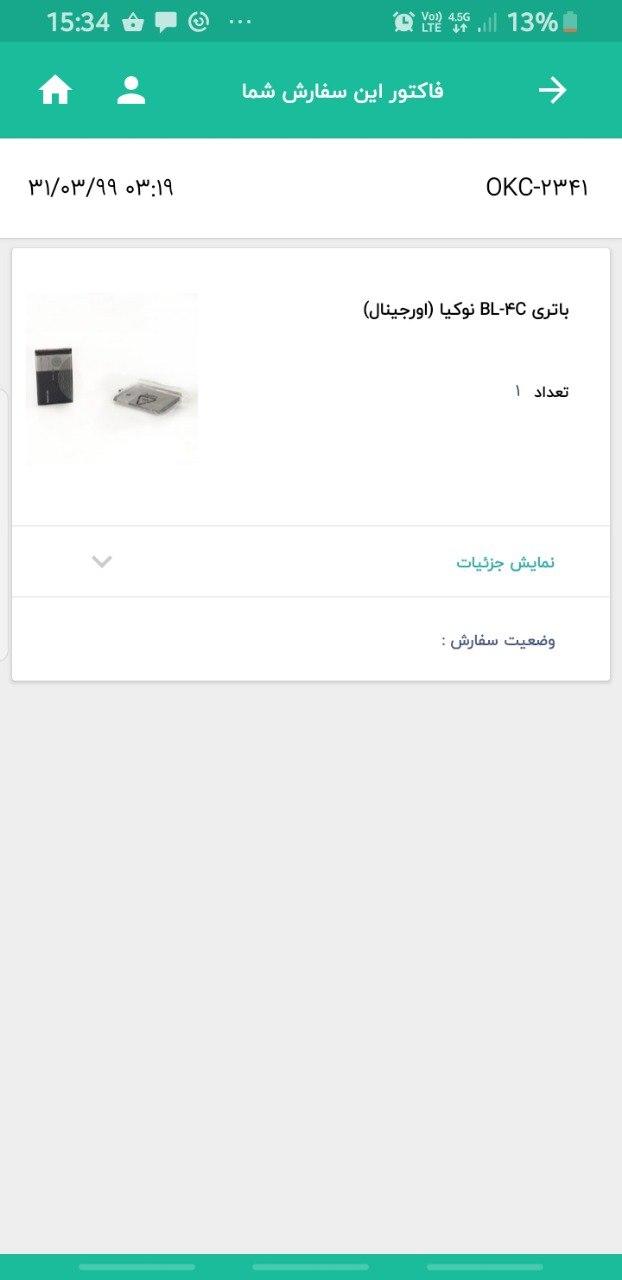Open the BL-4C Nokia battery product image
This screenshot has width=622, height=1280.
[x=112, y=380]
